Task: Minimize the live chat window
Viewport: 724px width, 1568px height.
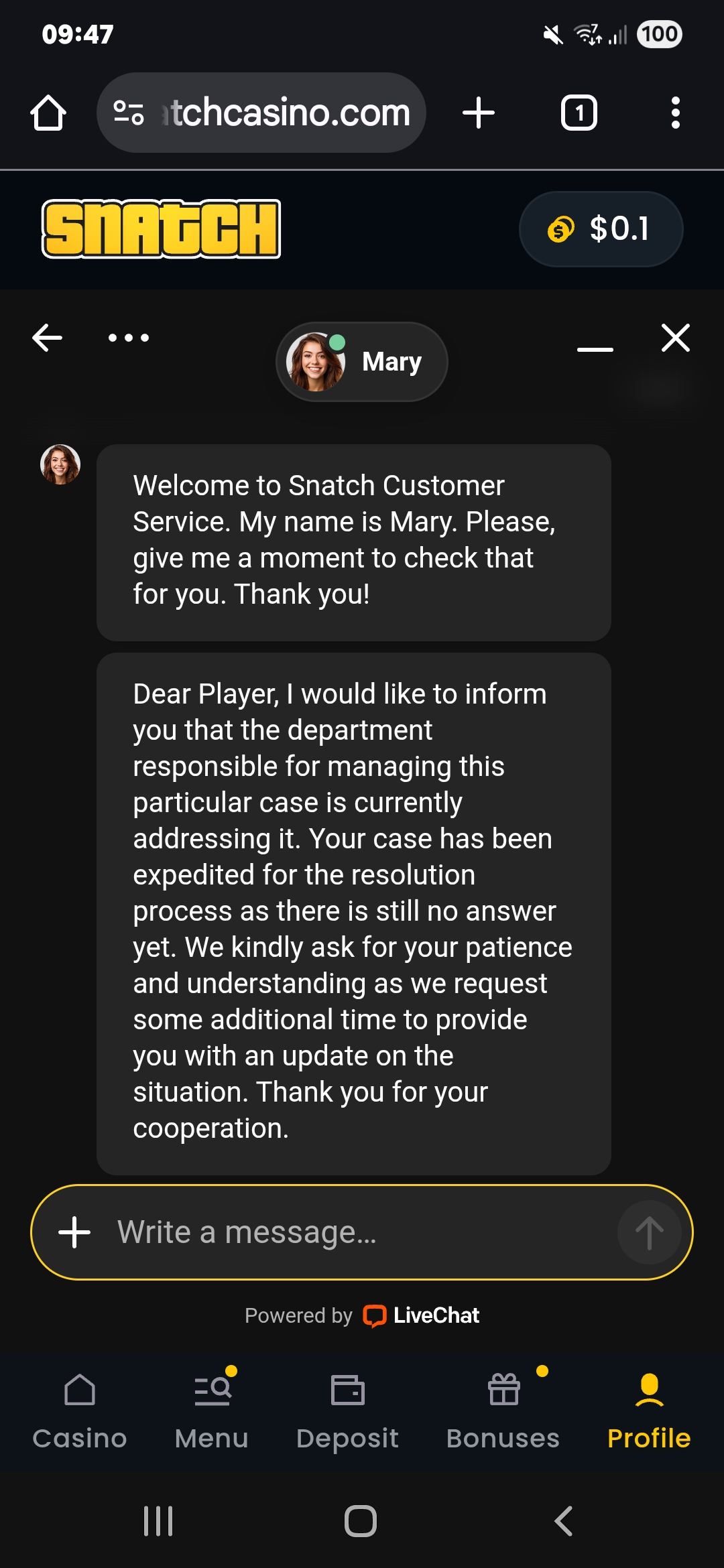Action: [x=595, y=348]
